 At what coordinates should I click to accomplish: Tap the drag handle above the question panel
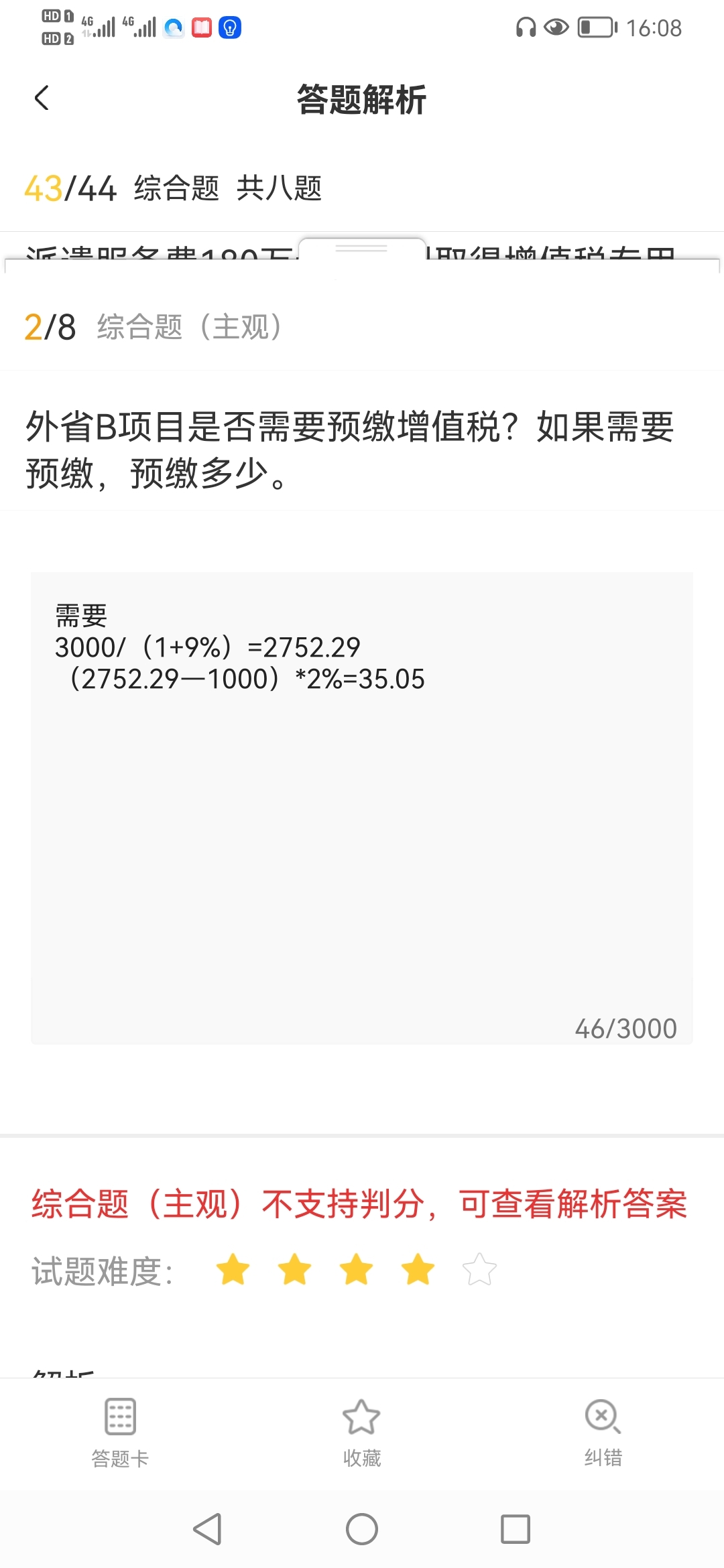361,249
